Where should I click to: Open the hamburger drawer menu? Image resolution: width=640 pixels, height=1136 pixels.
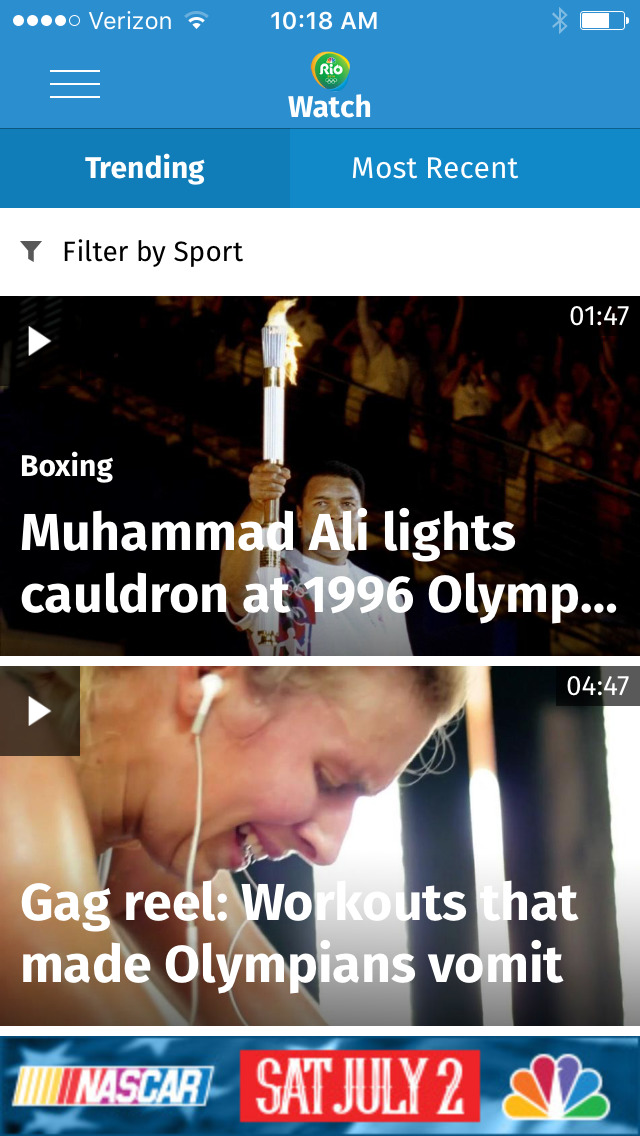[75, 84]
